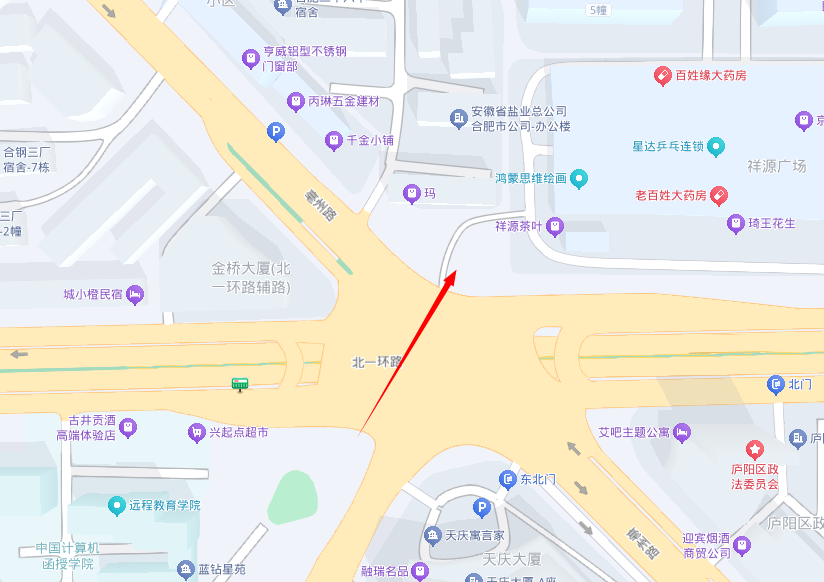Open the 百姓缘大药房 pharmacy marker

tap(661, 75)
